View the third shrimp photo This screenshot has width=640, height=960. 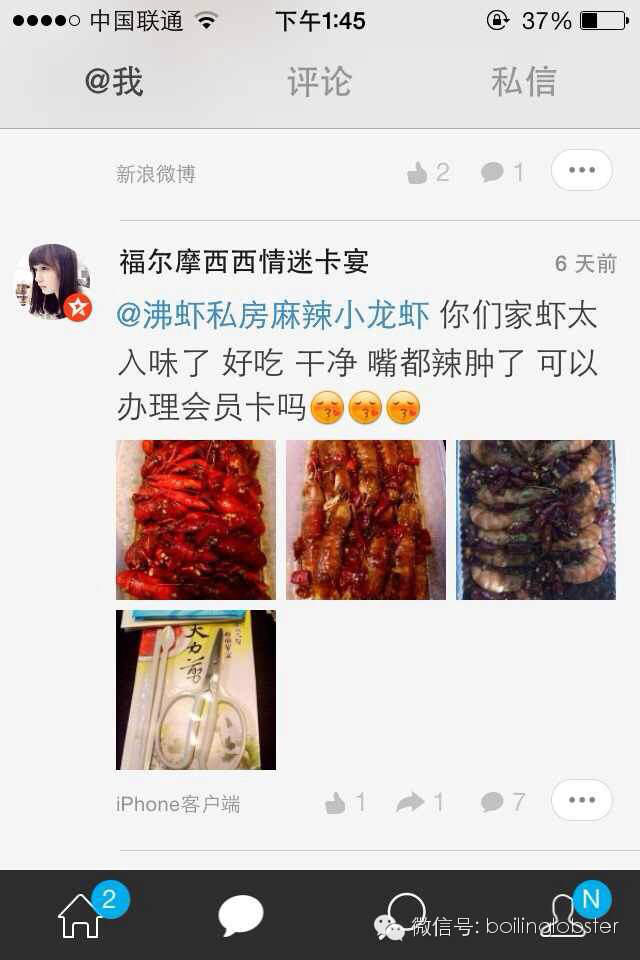click(x=536, y=520)
